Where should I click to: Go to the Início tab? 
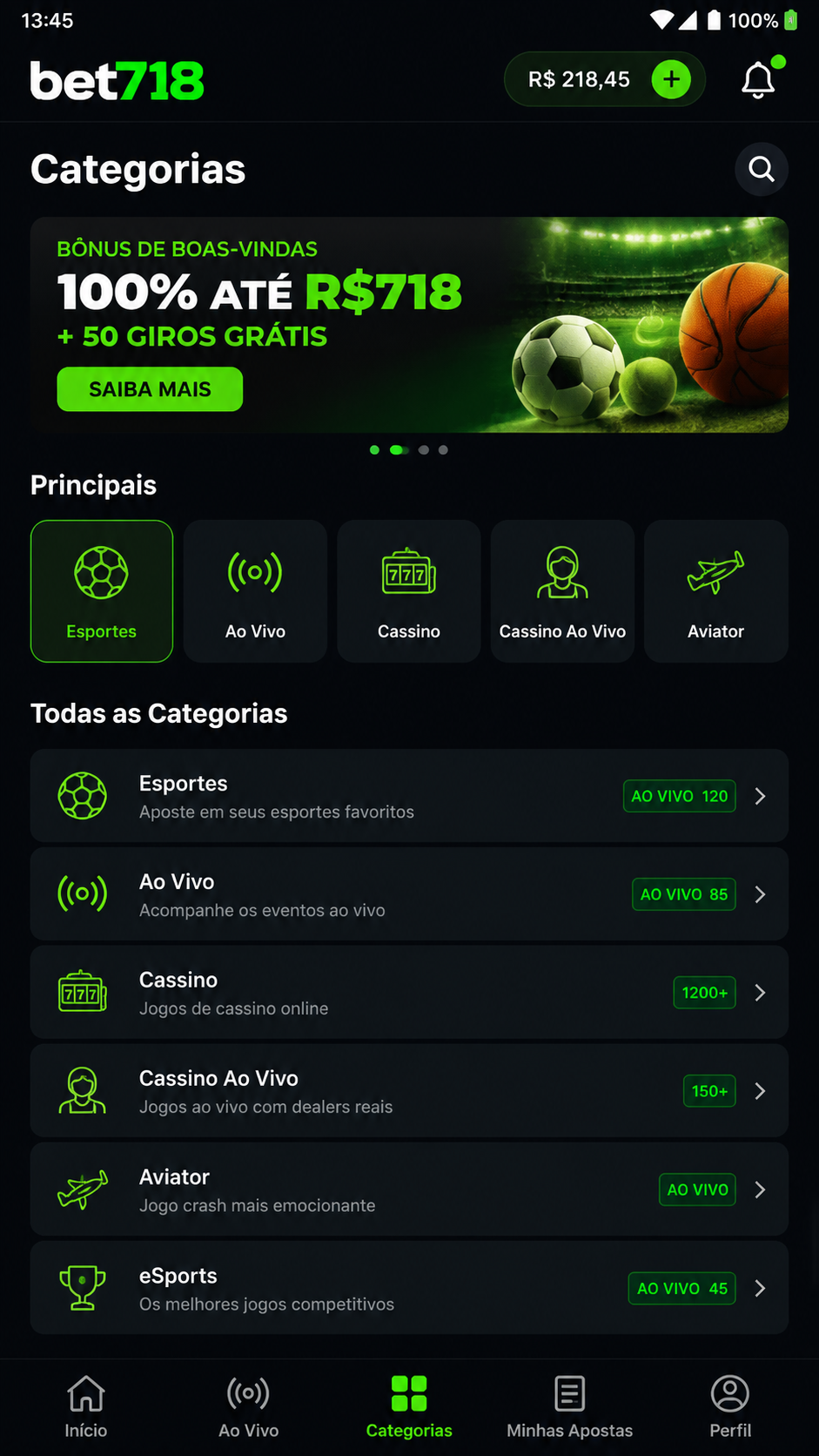[86, 1406]
